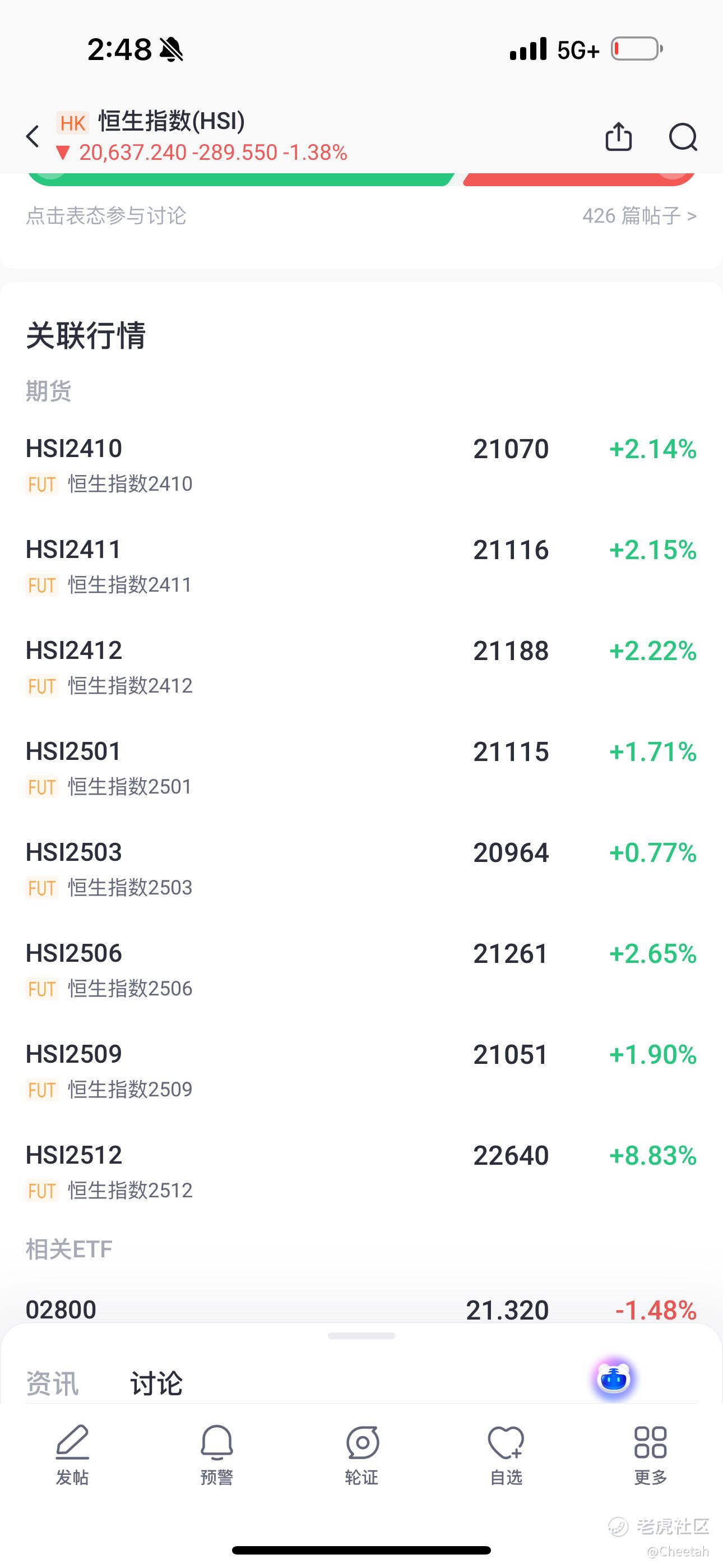Screen dimensions: 723x1568
Task: Share the HSI index page
Action: coord(618,136)
